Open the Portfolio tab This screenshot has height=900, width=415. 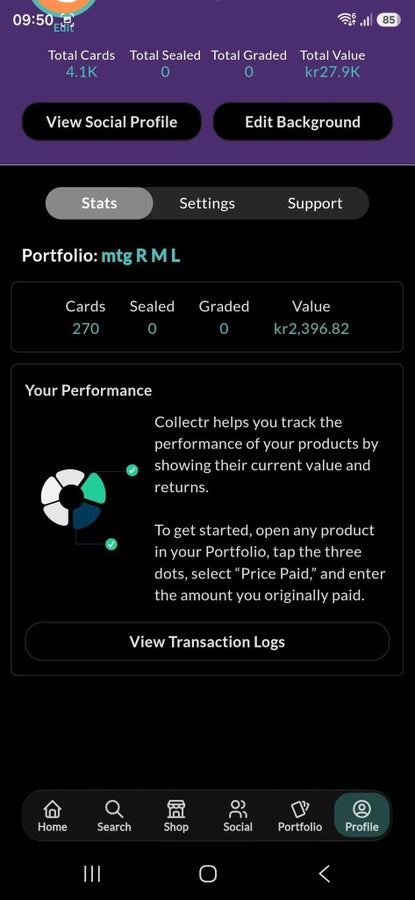point(300,816)
